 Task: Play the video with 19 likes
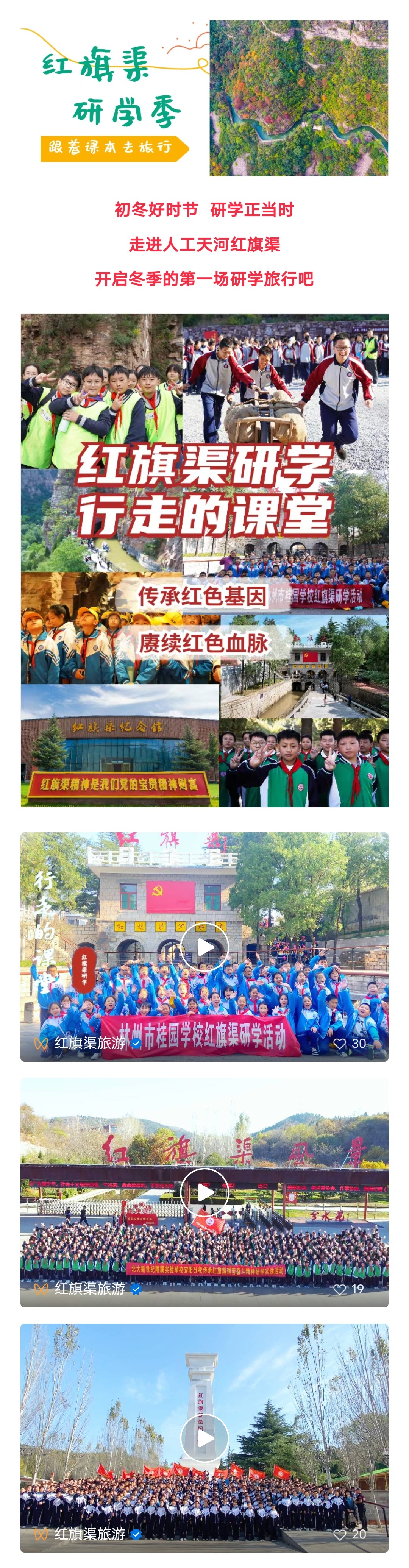click(204, 1192)
